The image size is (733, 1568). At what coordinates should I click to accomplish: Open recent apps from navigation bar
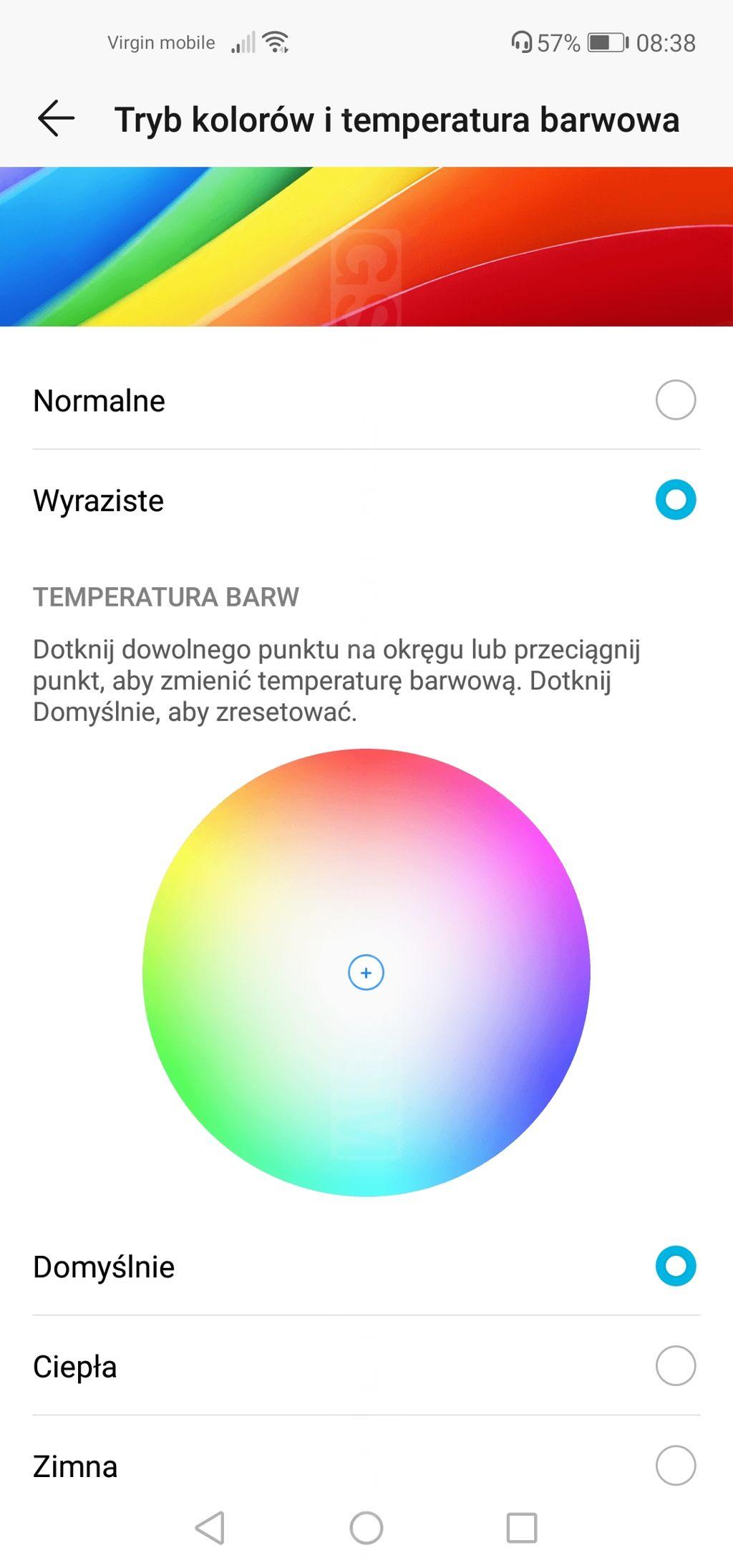(x=522, y=1528)
